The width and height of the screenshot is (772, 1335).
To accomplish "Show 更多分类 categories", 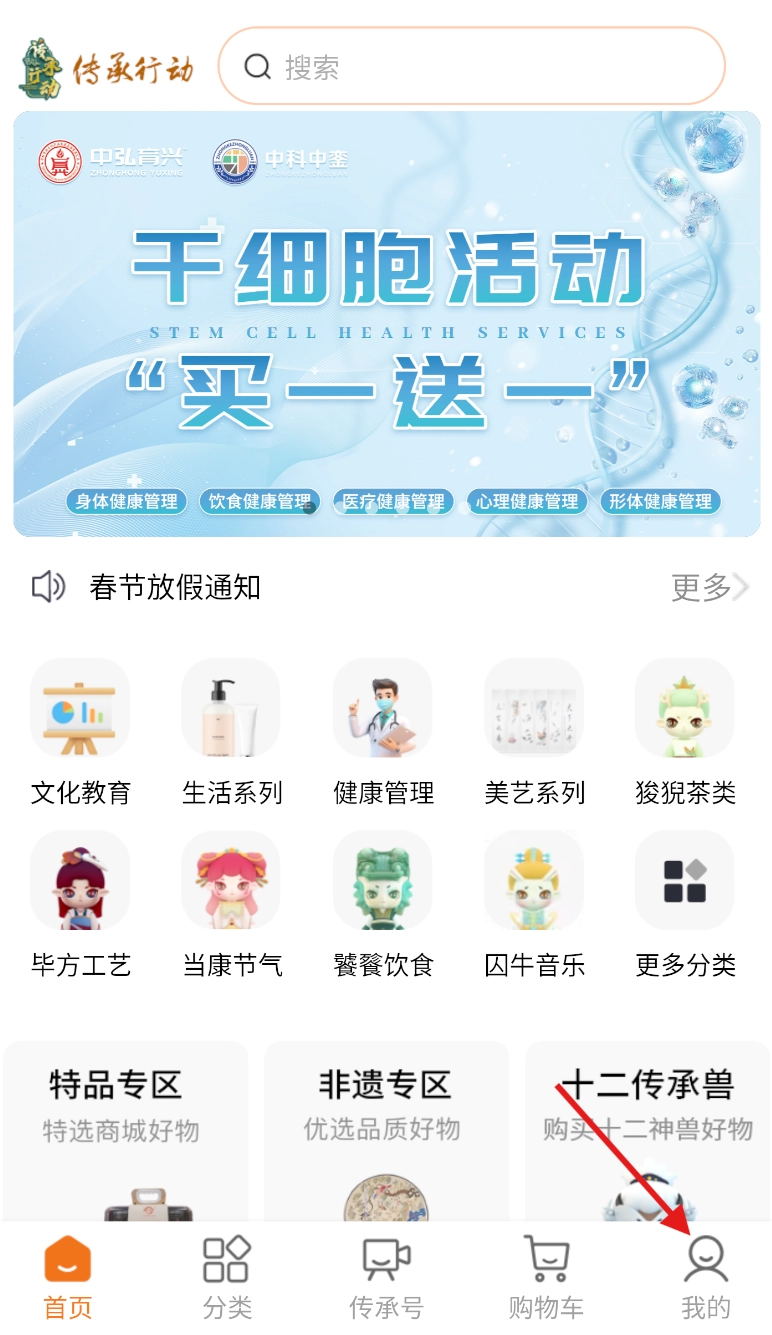I will [x=685, y=904].
